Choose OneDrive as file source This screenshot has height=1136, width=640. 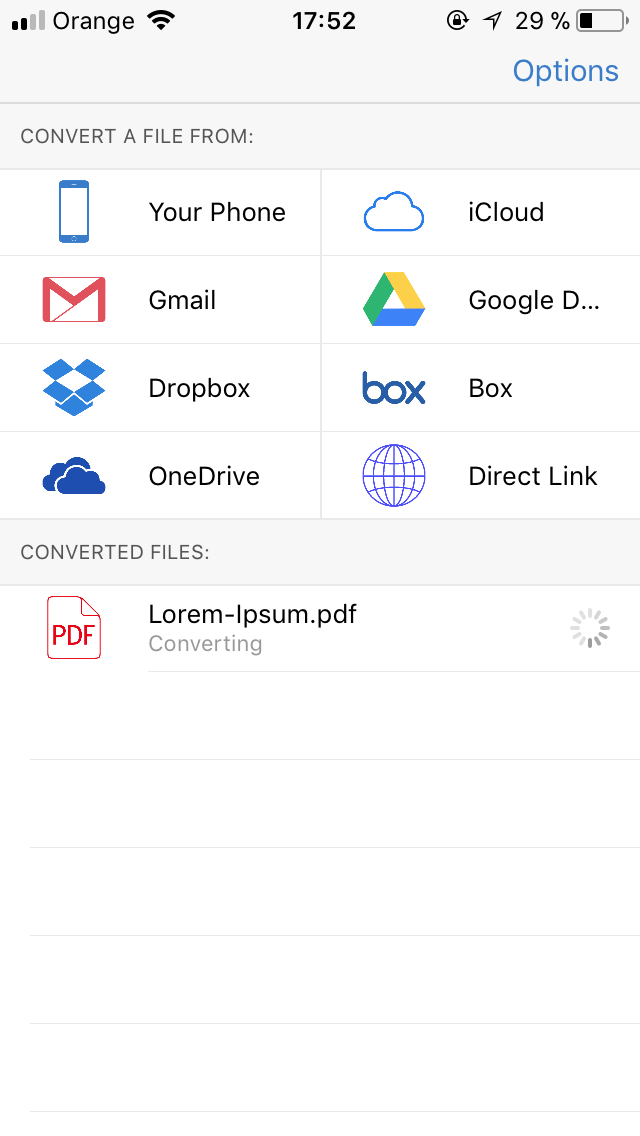pos(159,475)
